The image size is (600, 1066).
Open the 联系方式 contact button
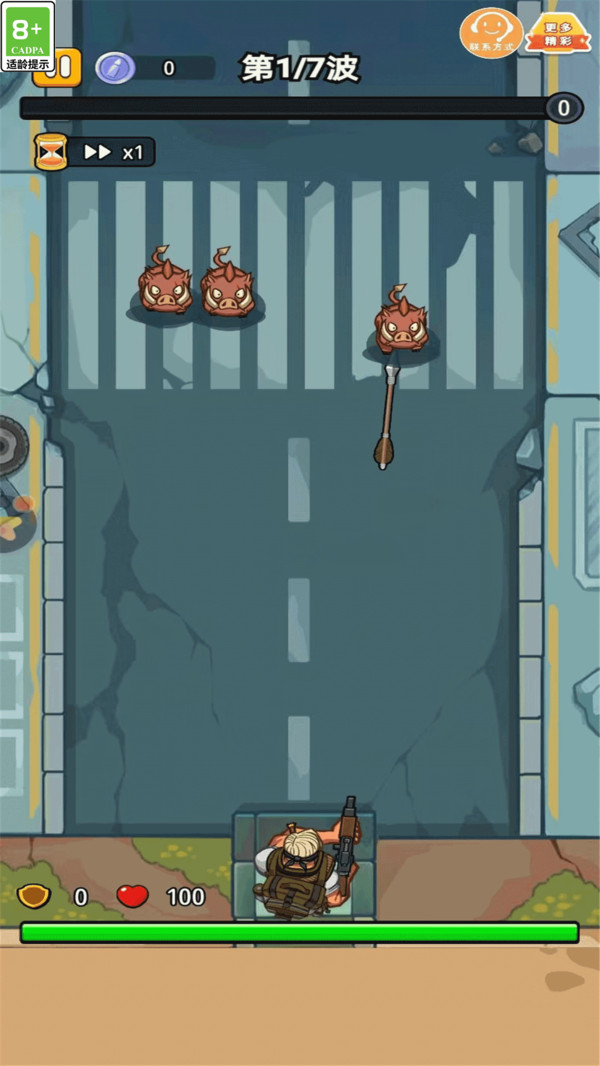pyautogui.click(x=491, y=33)
